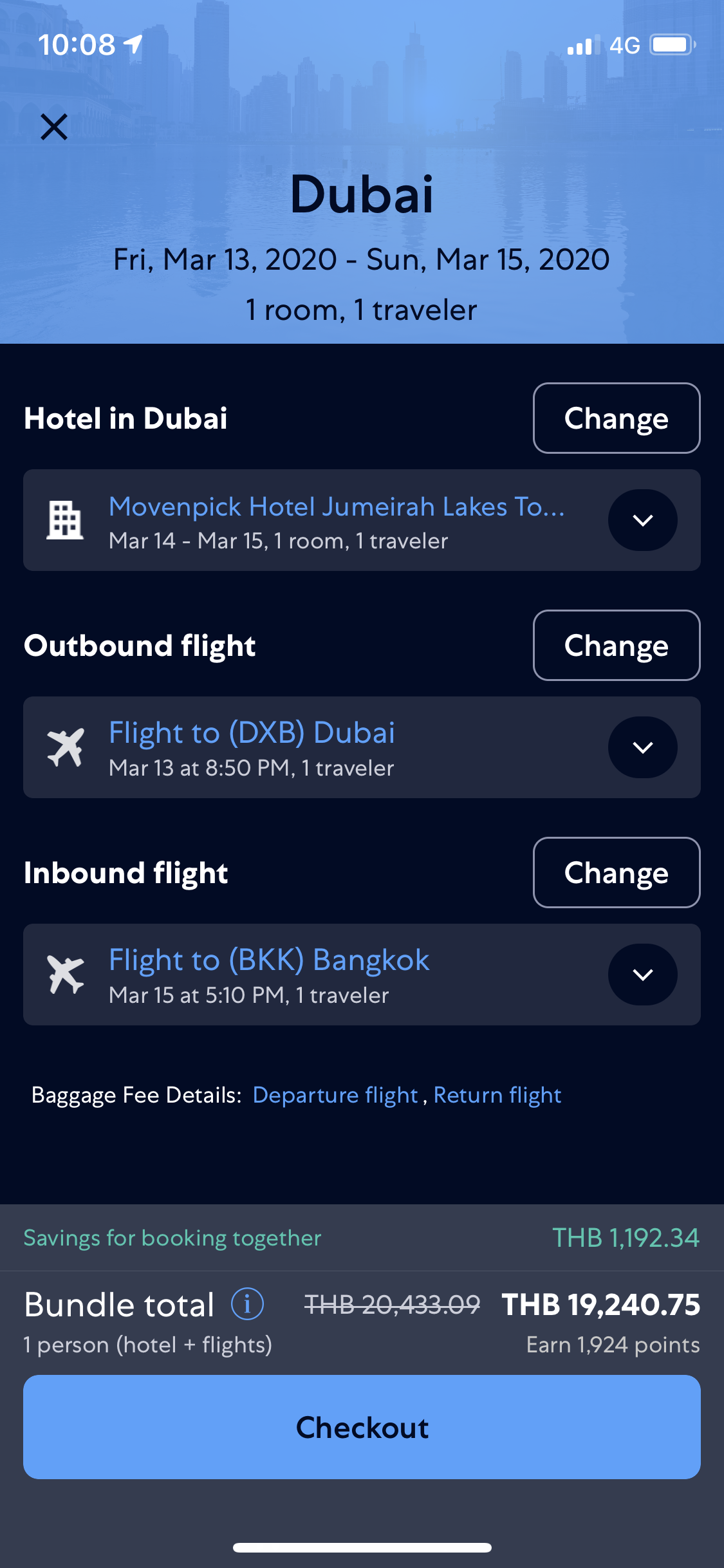Change the inbound flight
This screenshot has height=1568, width=724.
click(x=617, y=873)
